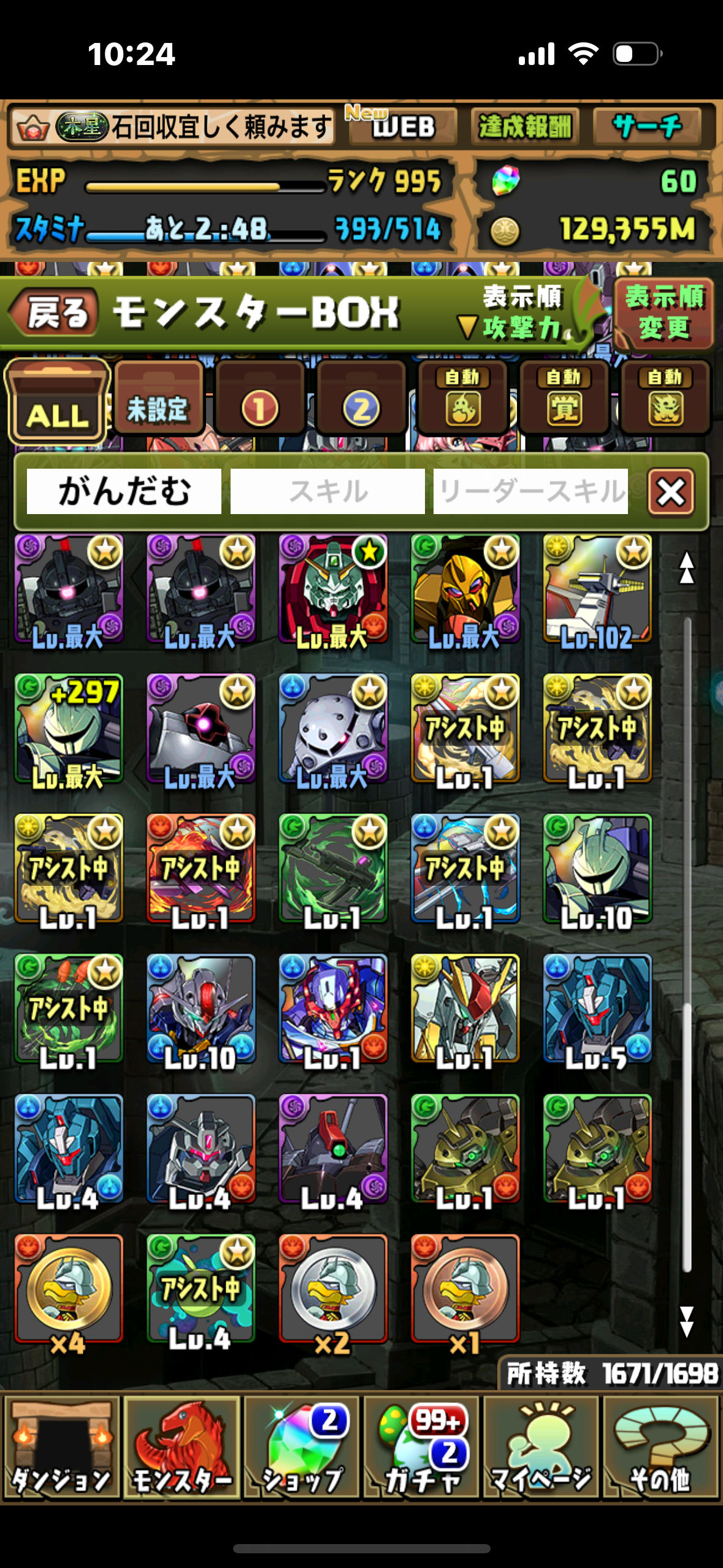The width and height of the screenshot is (723, 1568).
Task: Jump to bottom with double down arrow
Action: (x=686, y=1321)
